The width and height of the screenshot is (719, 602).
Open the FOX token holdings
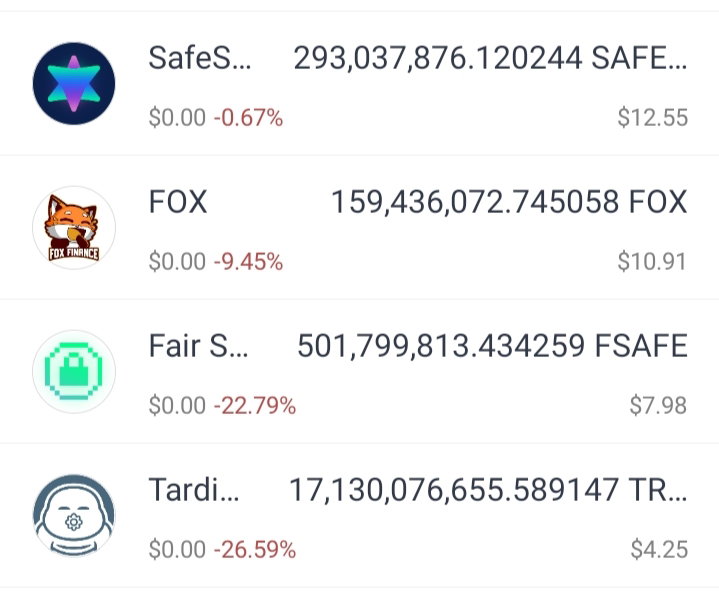[360, 228]
